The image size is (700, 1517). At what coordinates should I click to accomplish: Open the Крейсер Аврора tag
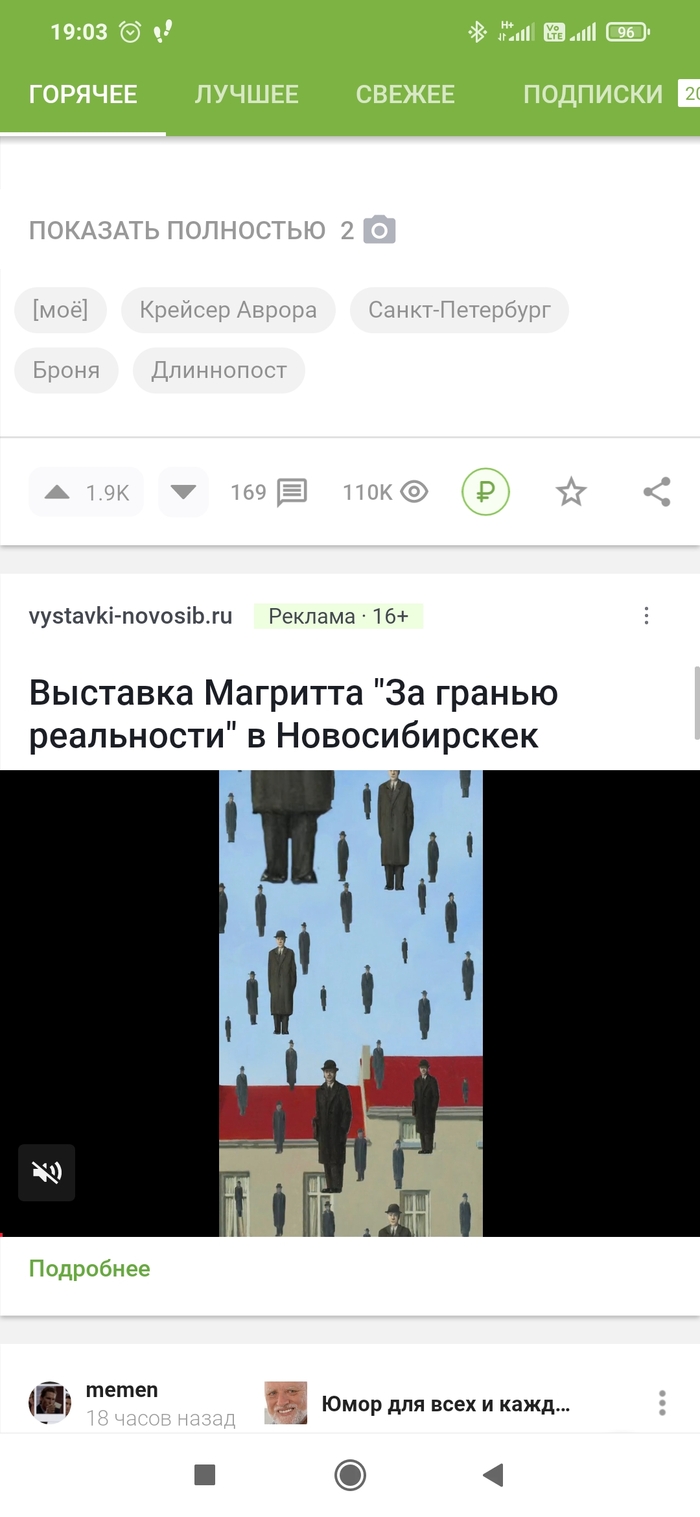click(228, 310)
